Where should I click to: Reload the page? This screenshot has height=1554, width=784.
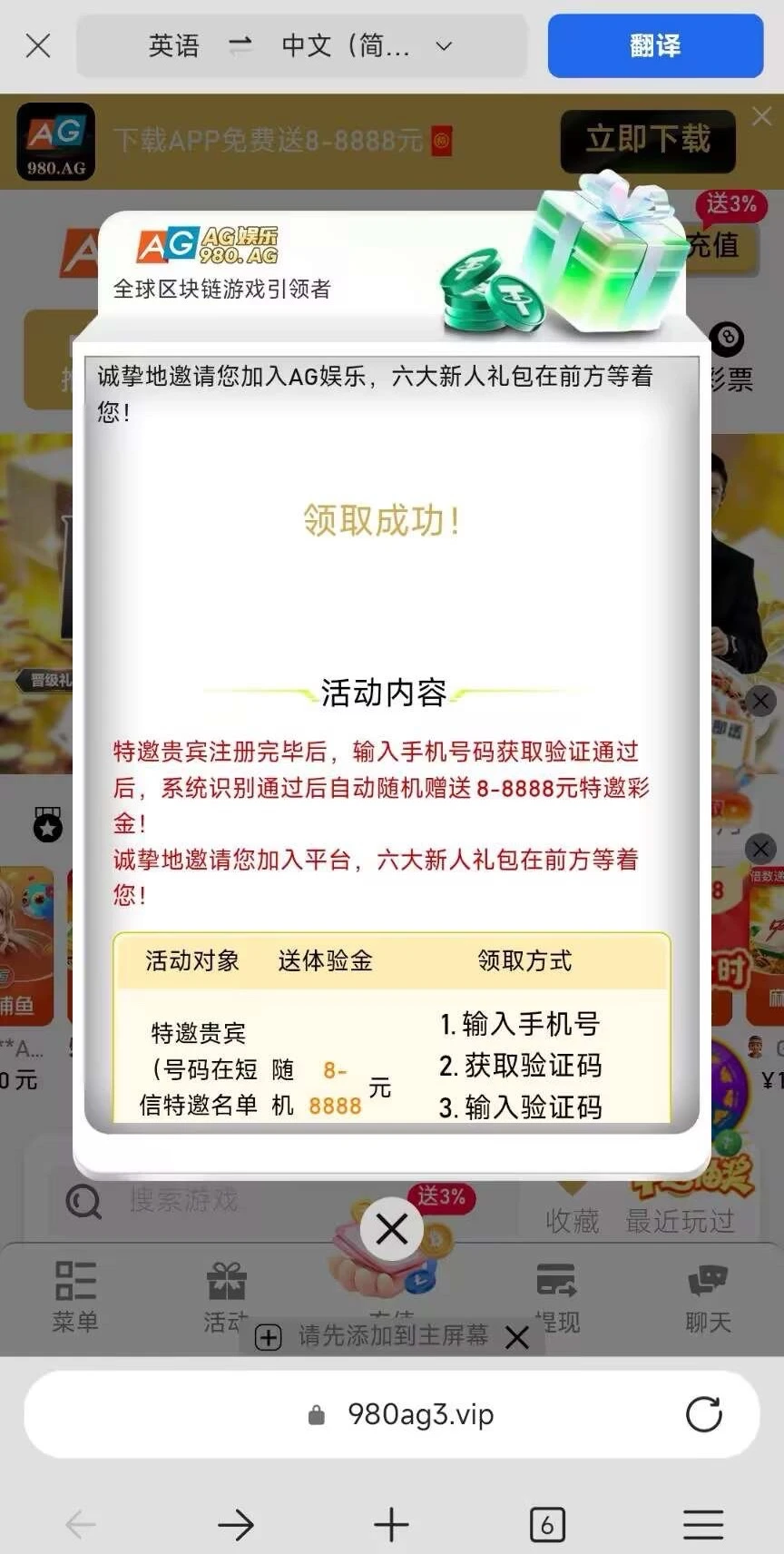(703, 1414)
